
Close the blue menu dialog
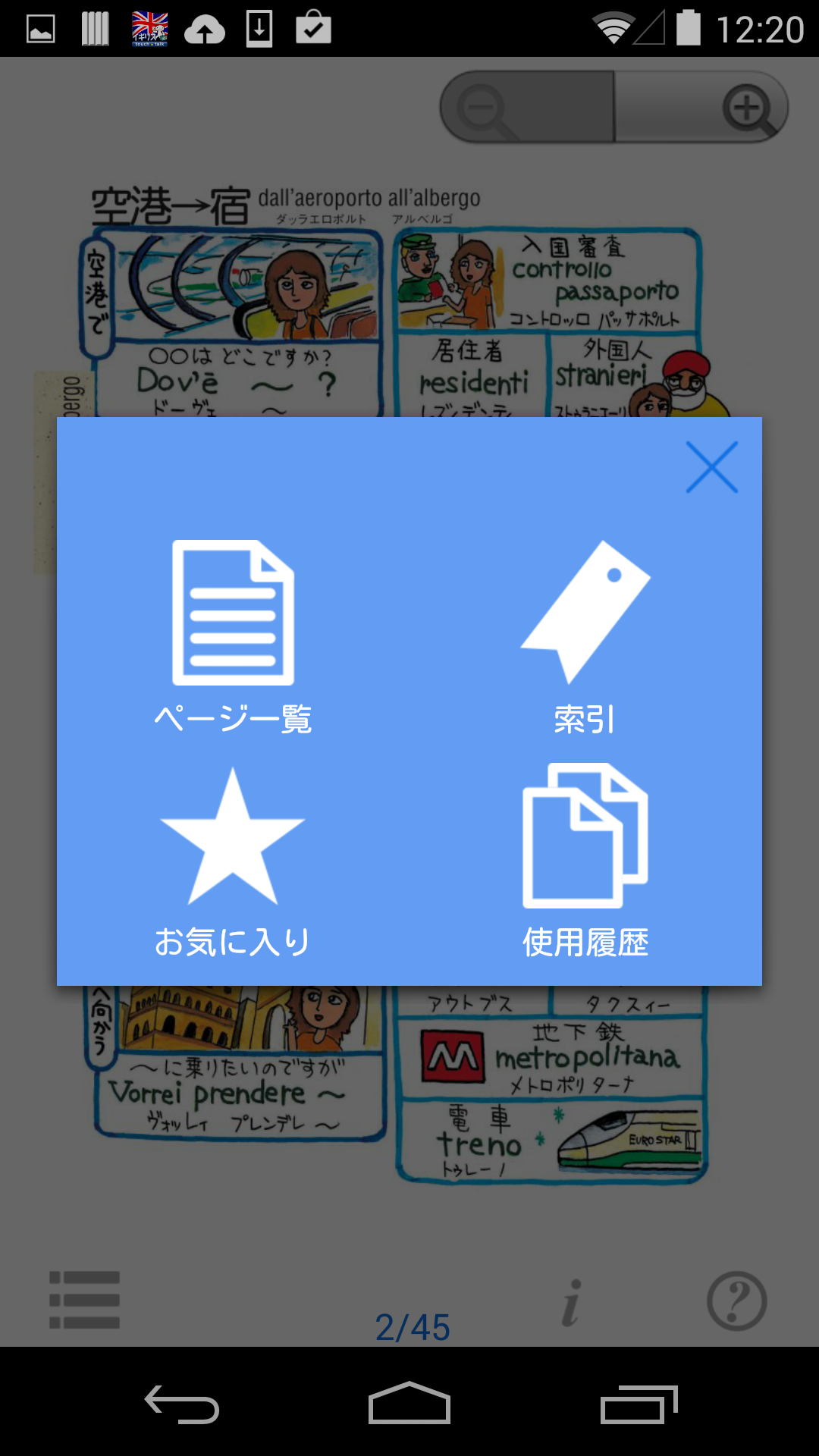click(x=711, y=467)
